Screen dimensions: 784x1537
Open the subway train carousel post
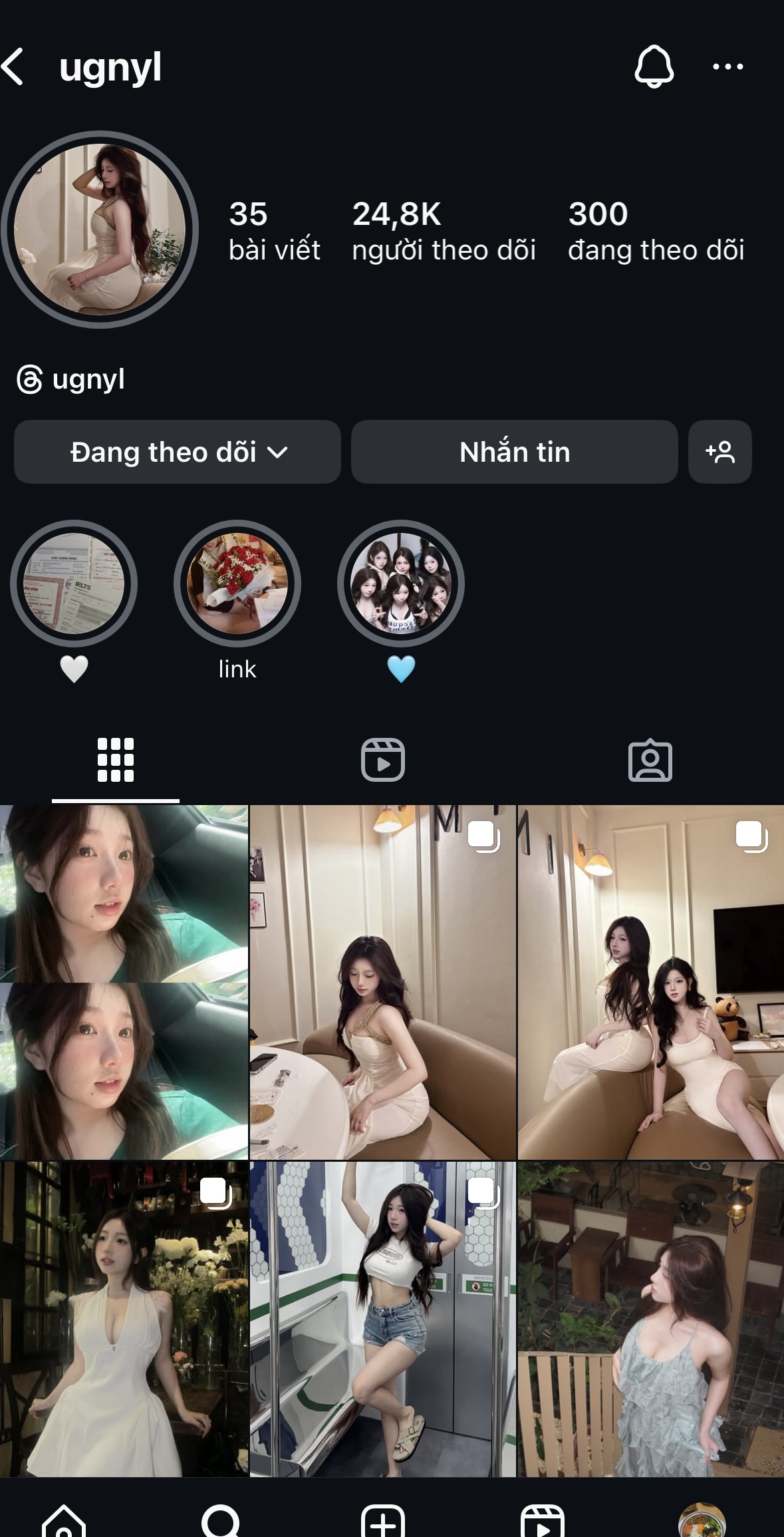[382, 1319]
